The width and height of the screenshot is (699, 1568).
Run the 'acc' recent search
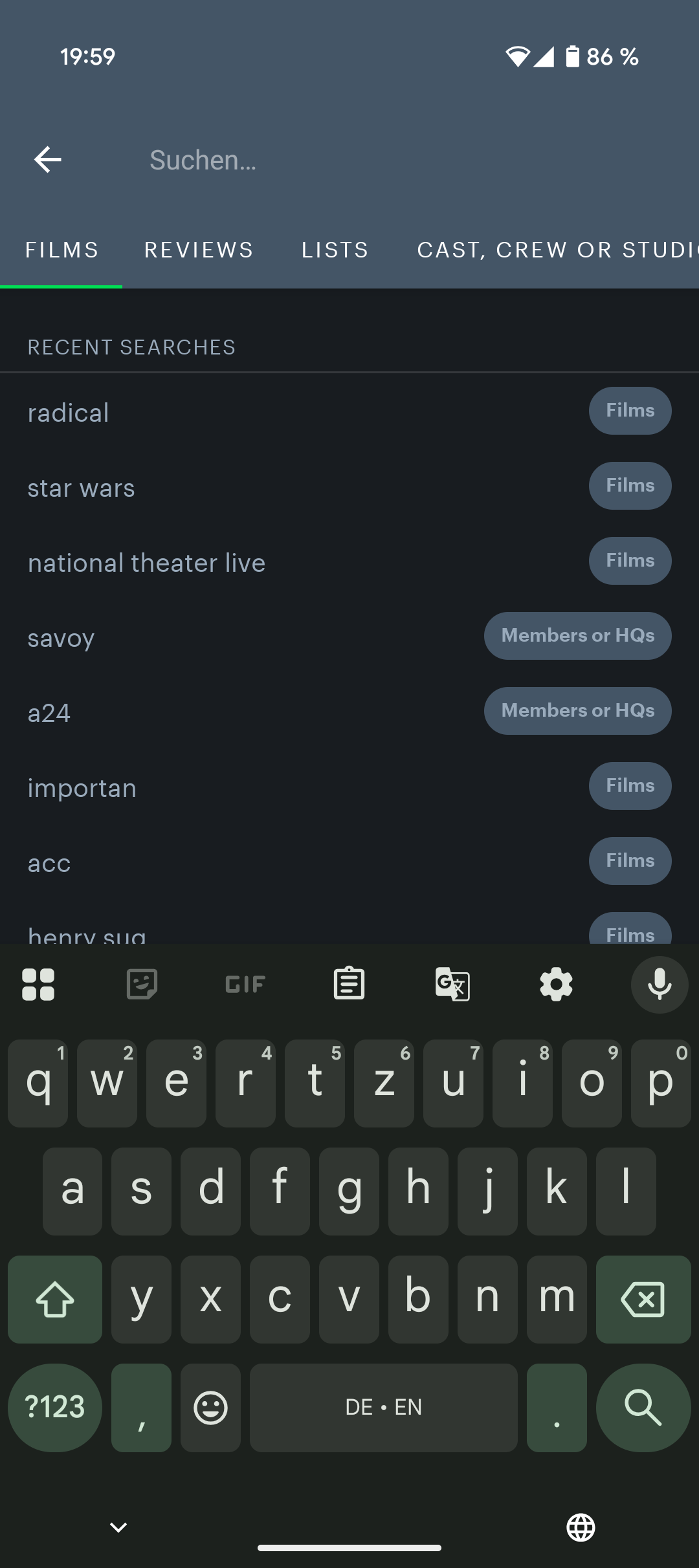(349, 862)
